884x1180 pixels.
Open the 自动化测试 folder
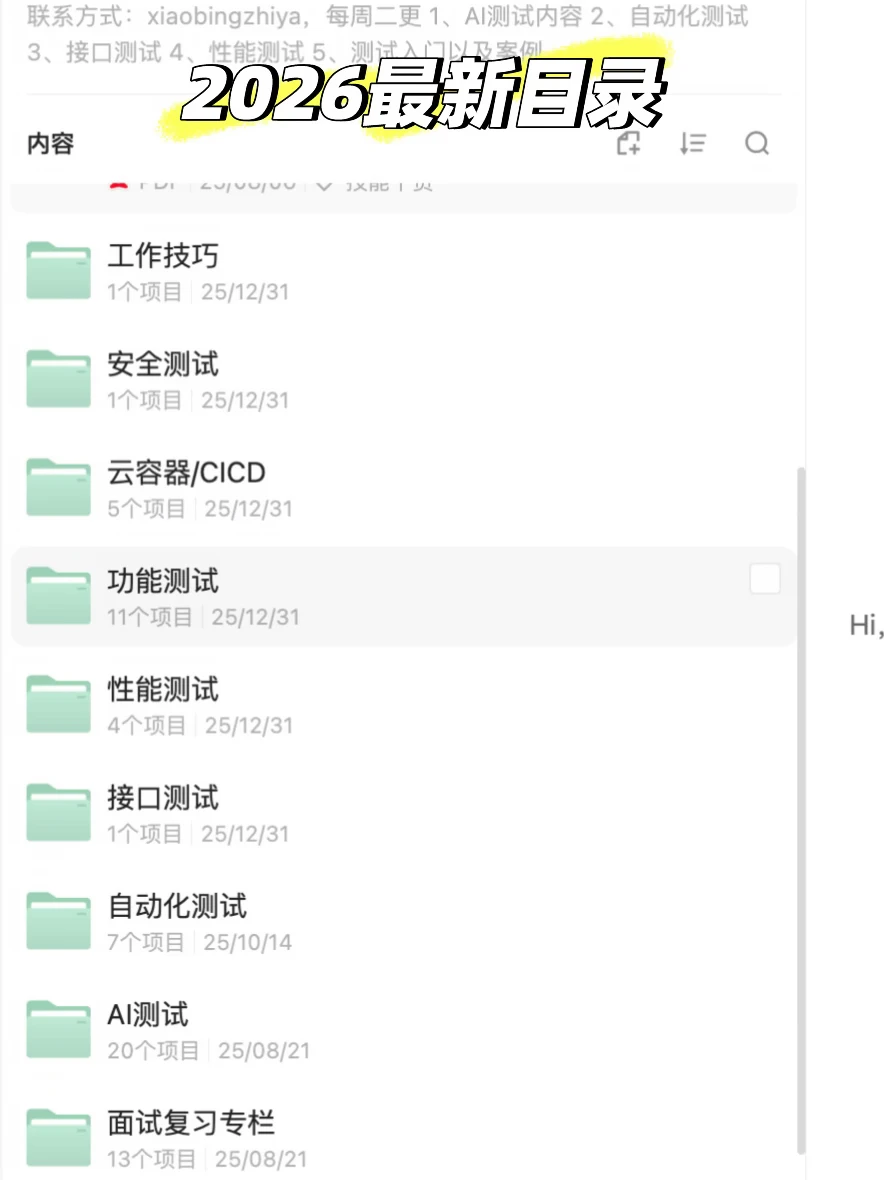(403, 921)
